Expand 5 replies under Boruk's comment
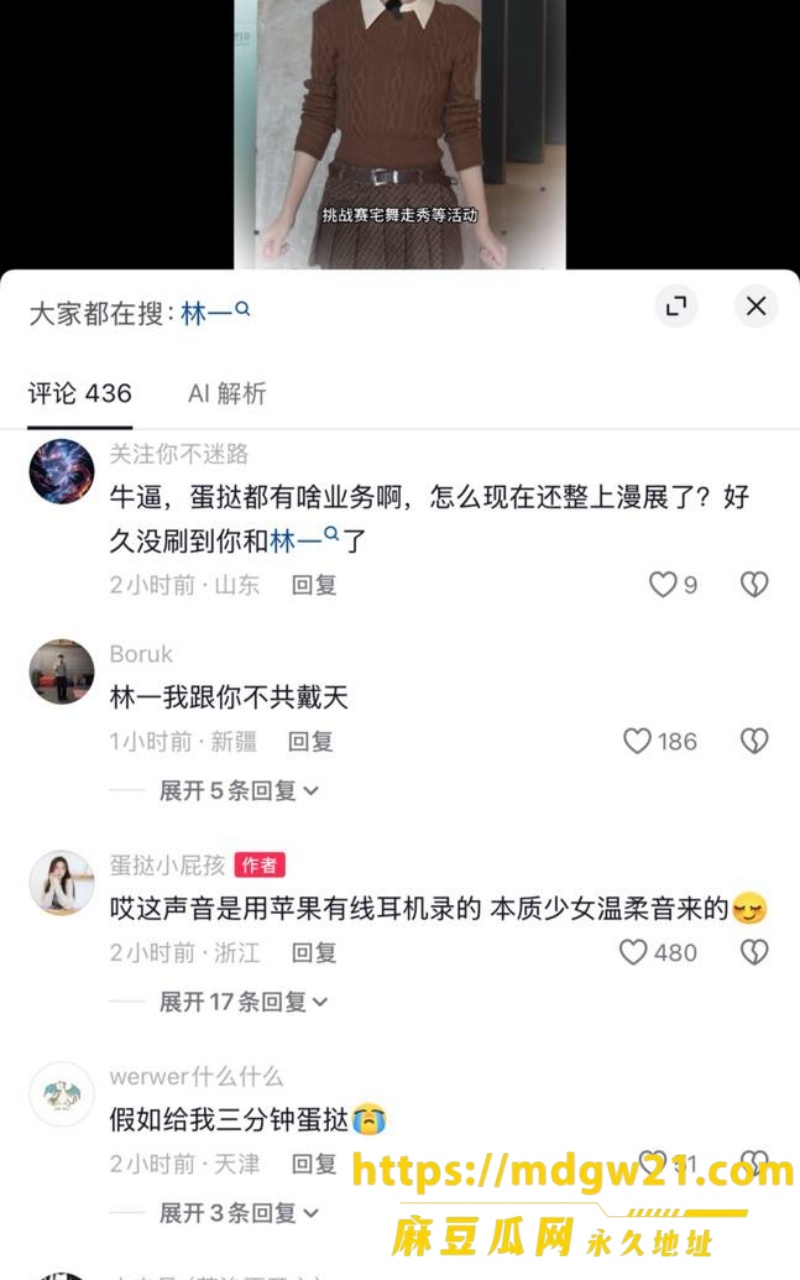Image resolution: width=800 pixels, height=1280 pixels. click(x=239, y=791)
